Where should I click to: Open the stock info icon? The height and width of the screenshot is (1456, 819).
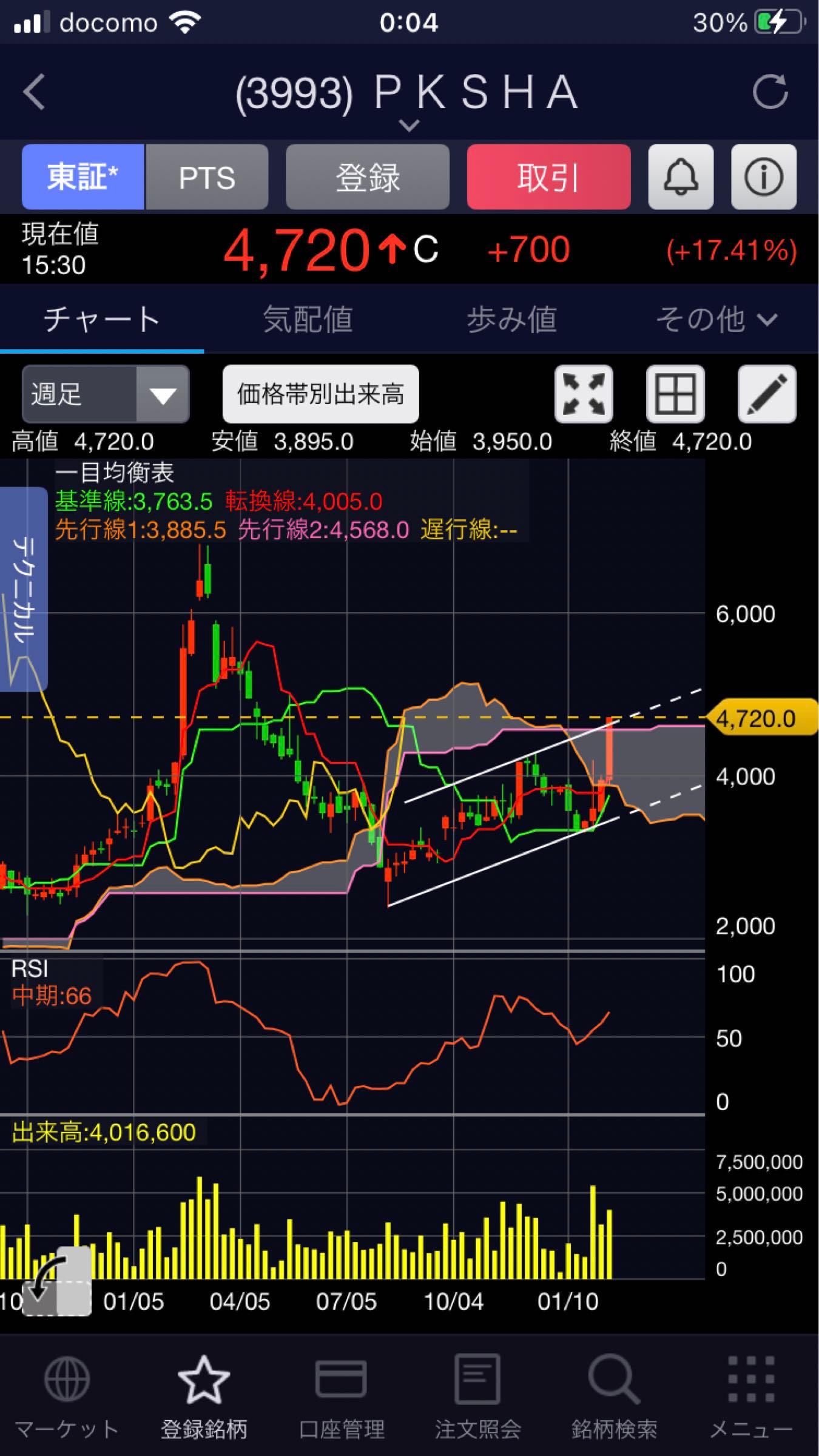click(x=763, y=177)
